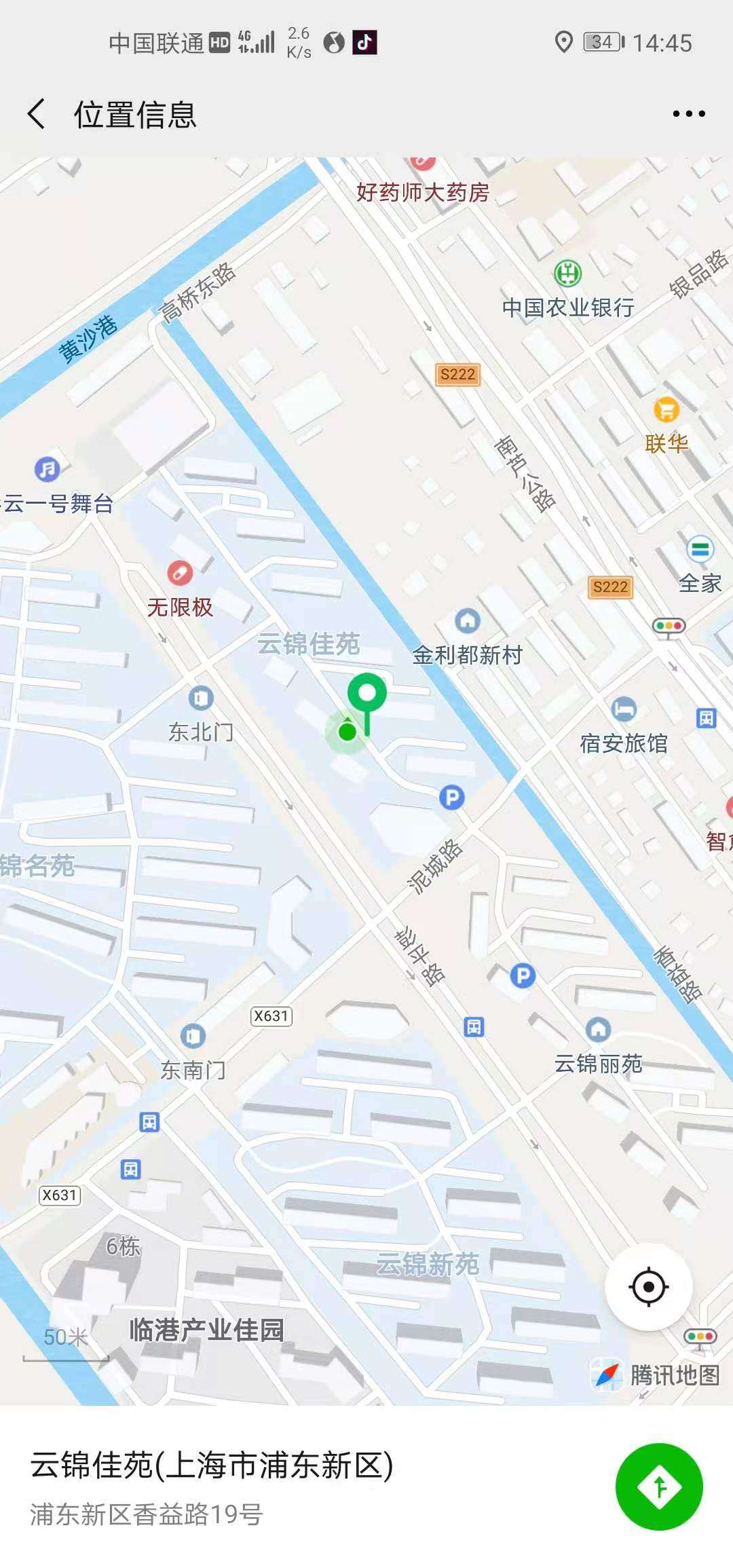
Task: Select the 无限极 point on the map
Action: tap(180, 574)
